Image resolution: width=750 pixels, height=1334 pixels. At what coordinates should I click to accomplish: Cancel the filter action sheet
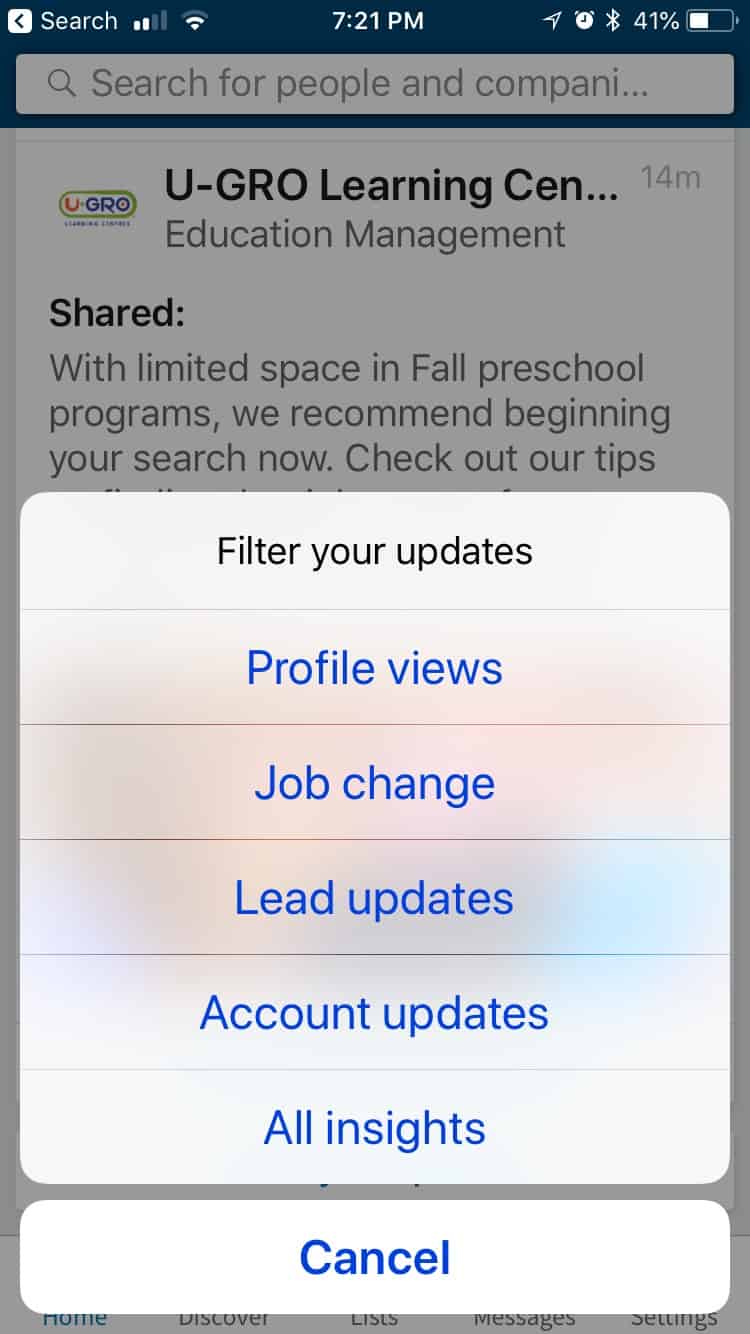pyautogui.click(x=374, y=1257)
